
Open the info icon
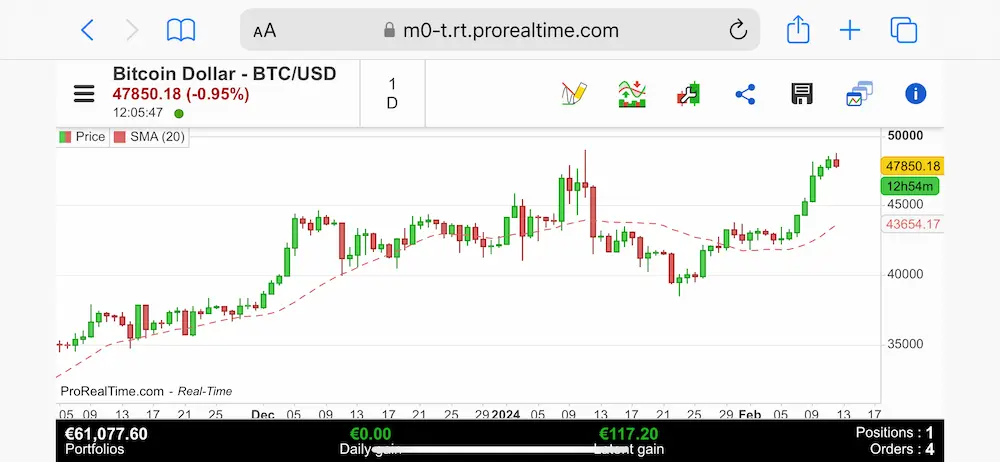coord(916,94)
